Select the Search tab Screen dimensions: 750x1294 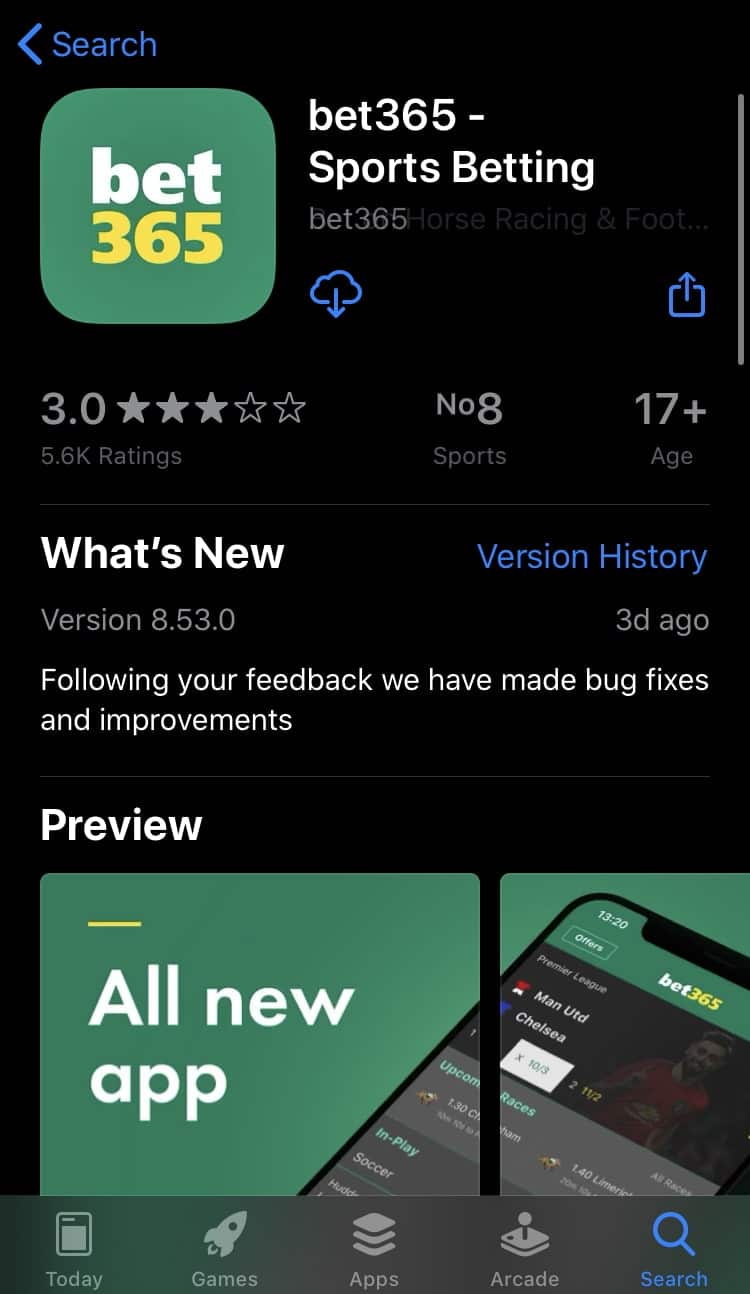(674, 1247)
